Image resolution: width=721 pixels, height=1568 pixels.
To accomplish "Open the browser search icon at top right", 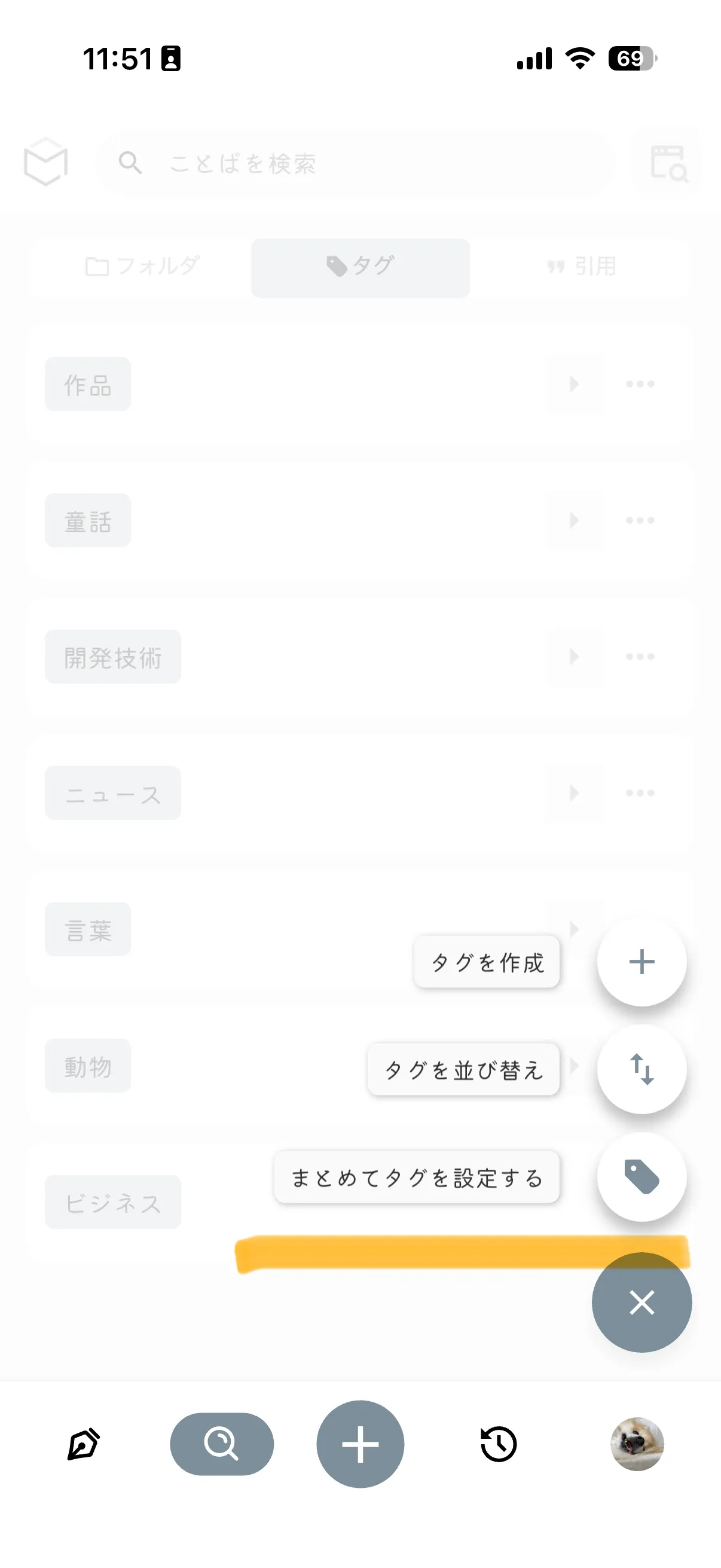I will pyautogui.click(x=667, y=162).
